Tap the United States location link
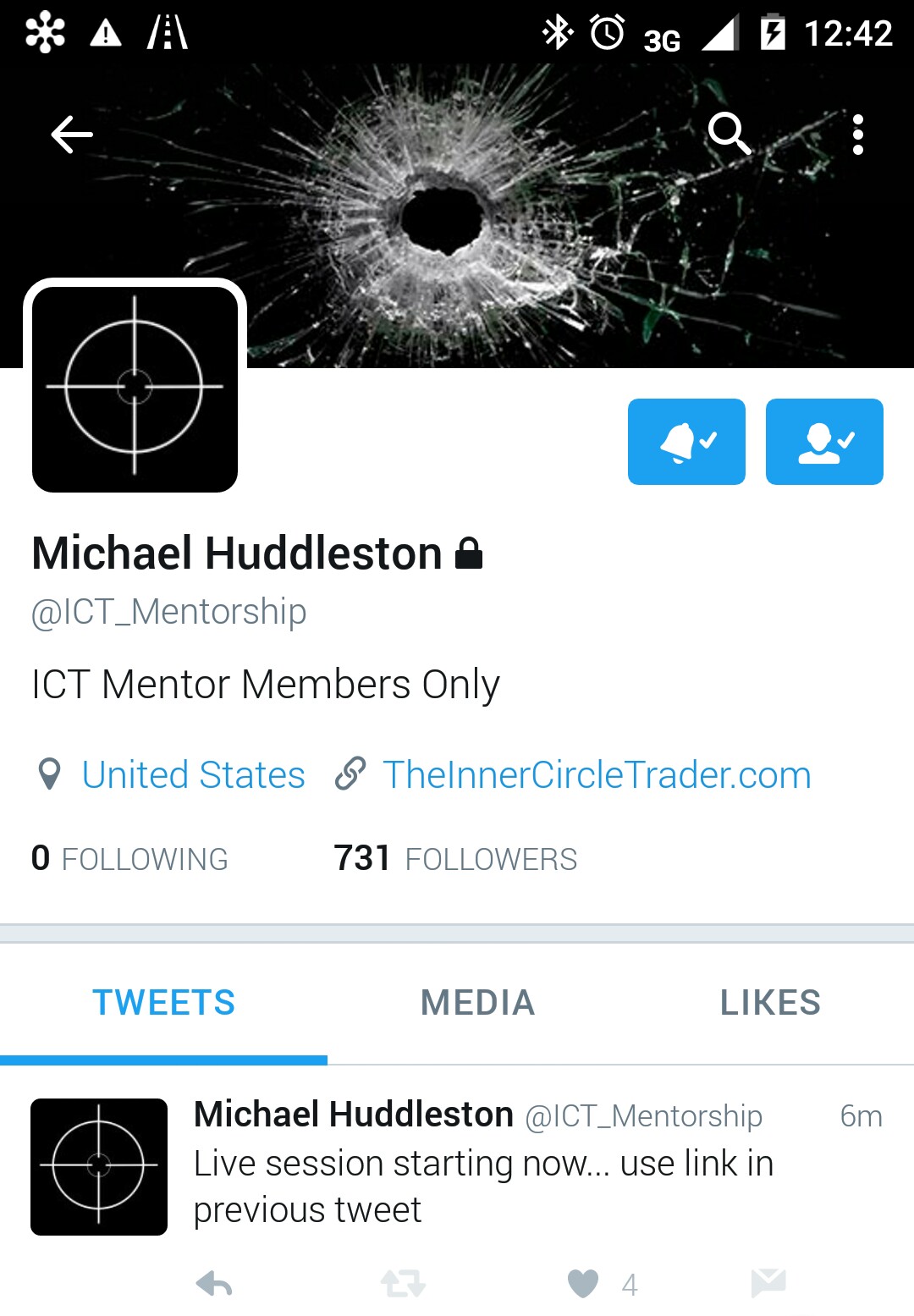The image size is (914, 1316). pyautogui.click(x=193, y=774)
